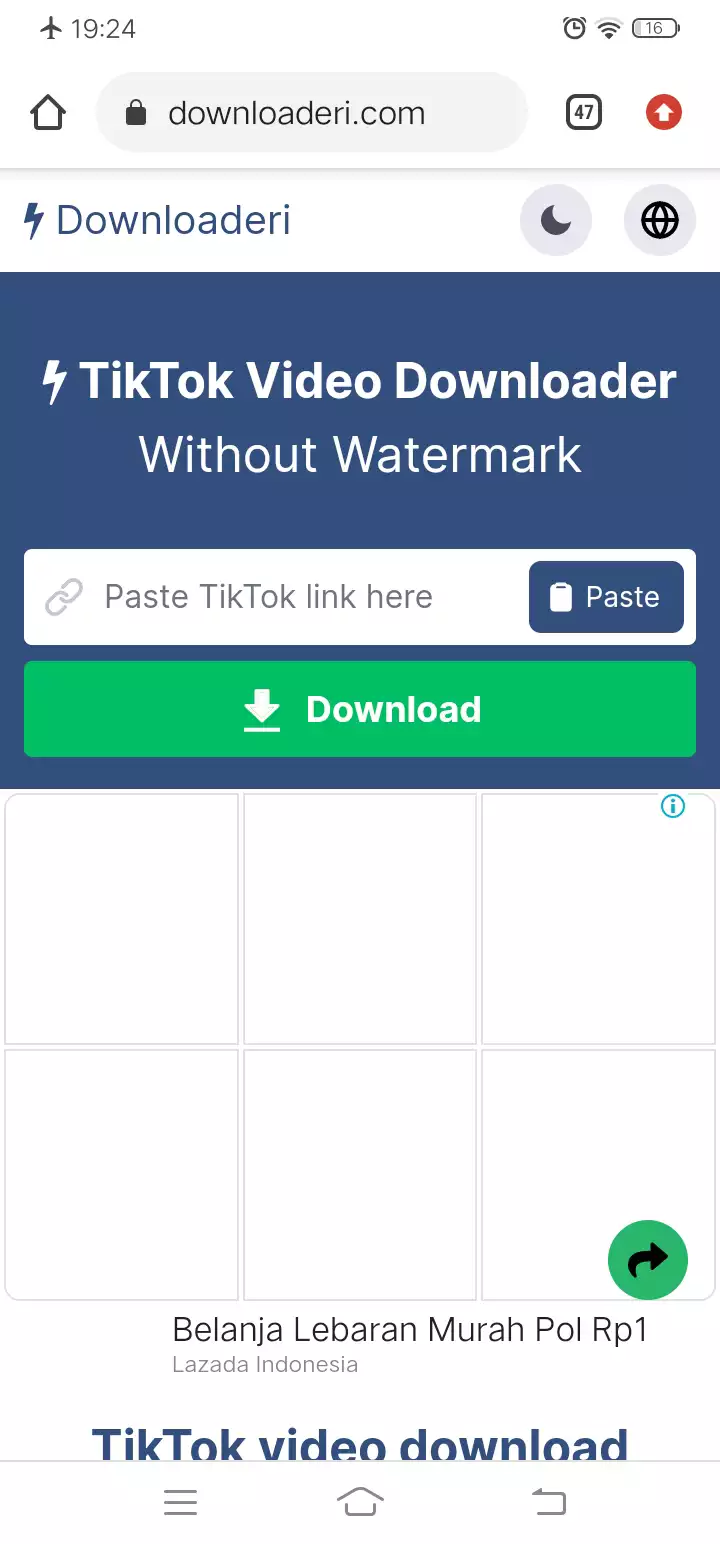The width and height of the screenshot is (720, 1544).
Task: Open the language globe menu
Action: [659, 220]
